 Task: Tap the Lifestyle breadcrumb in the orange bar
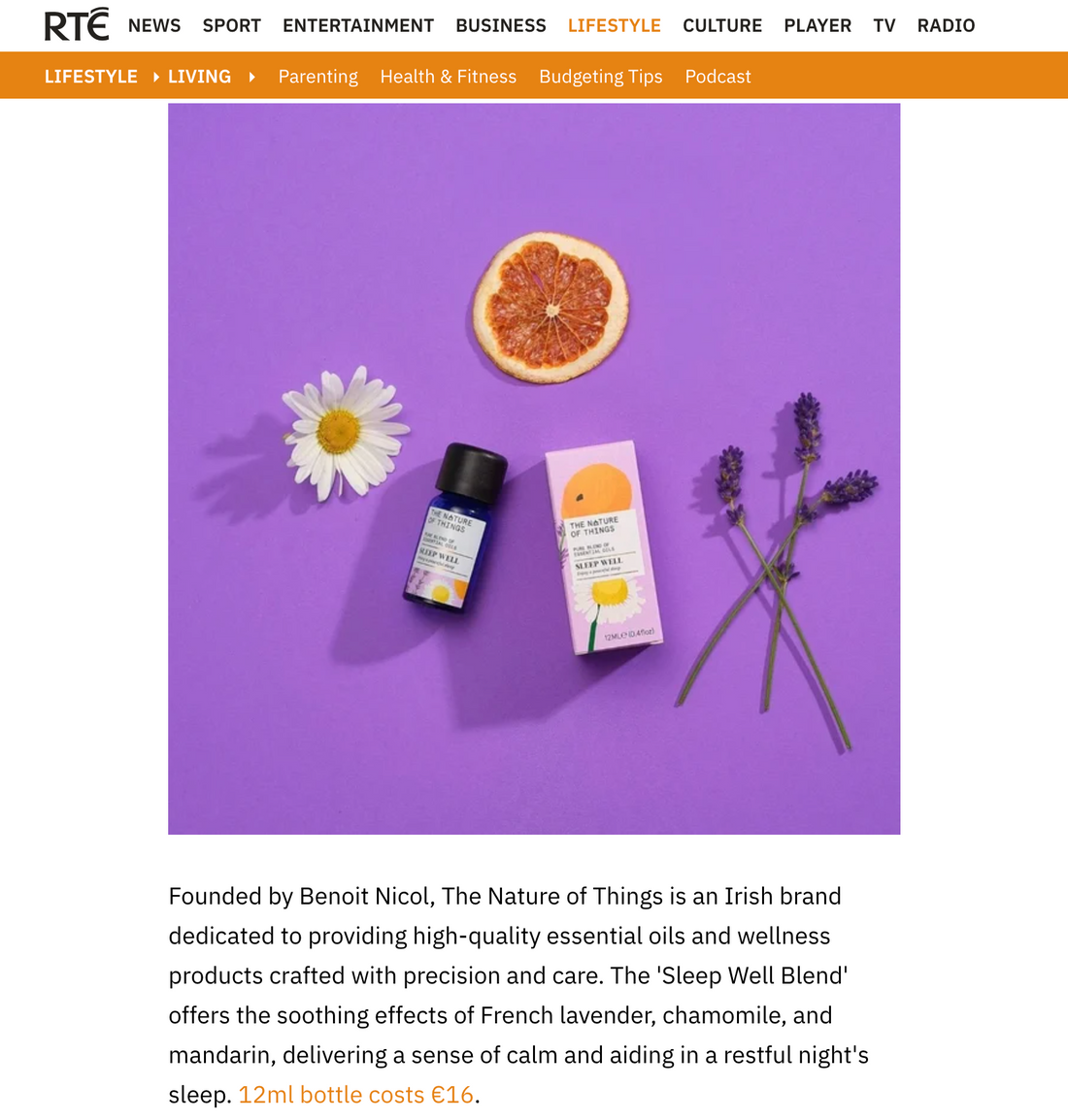coord(91,77)
